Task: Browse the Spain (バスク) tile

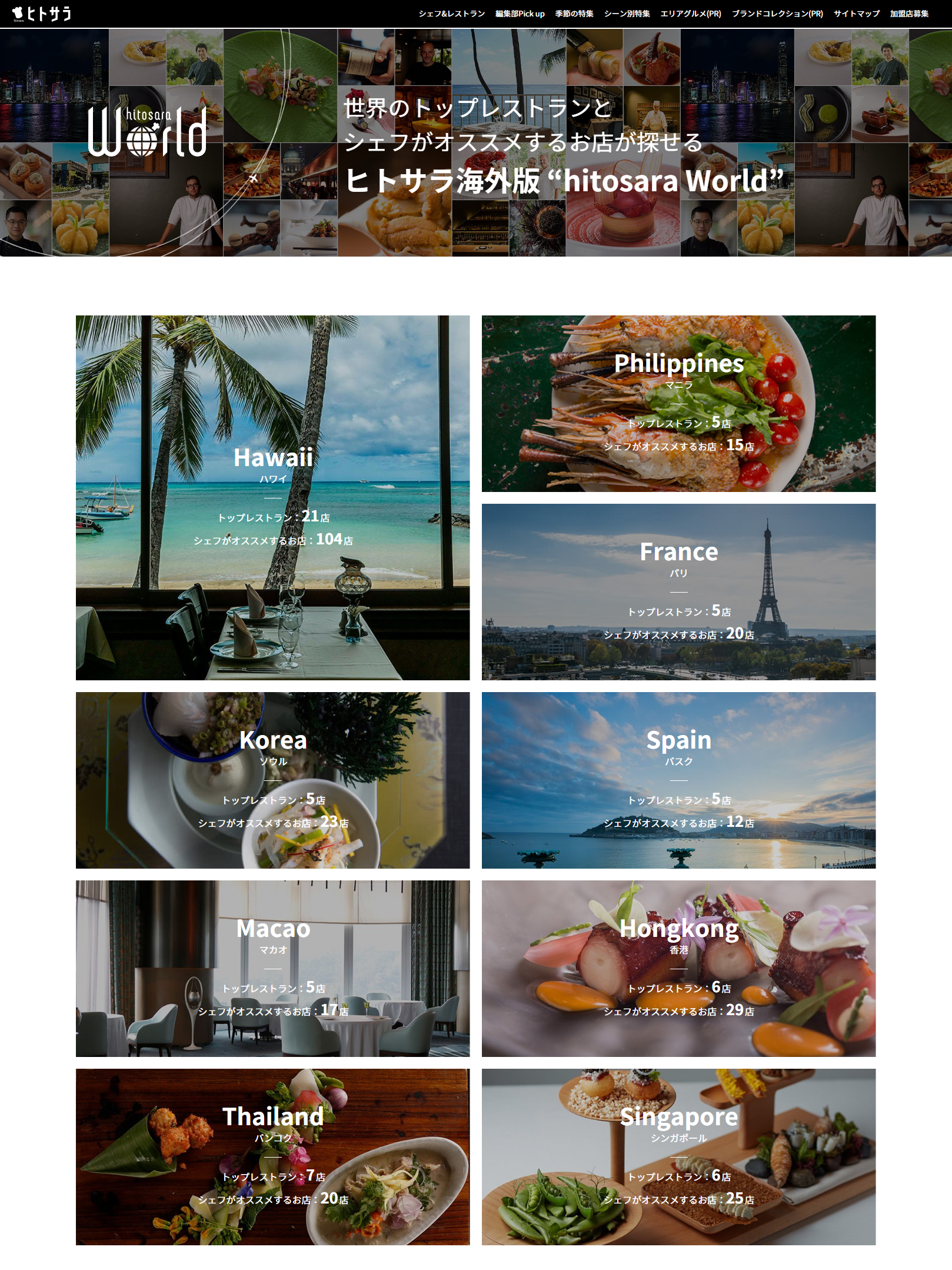Action: point(678,780)
